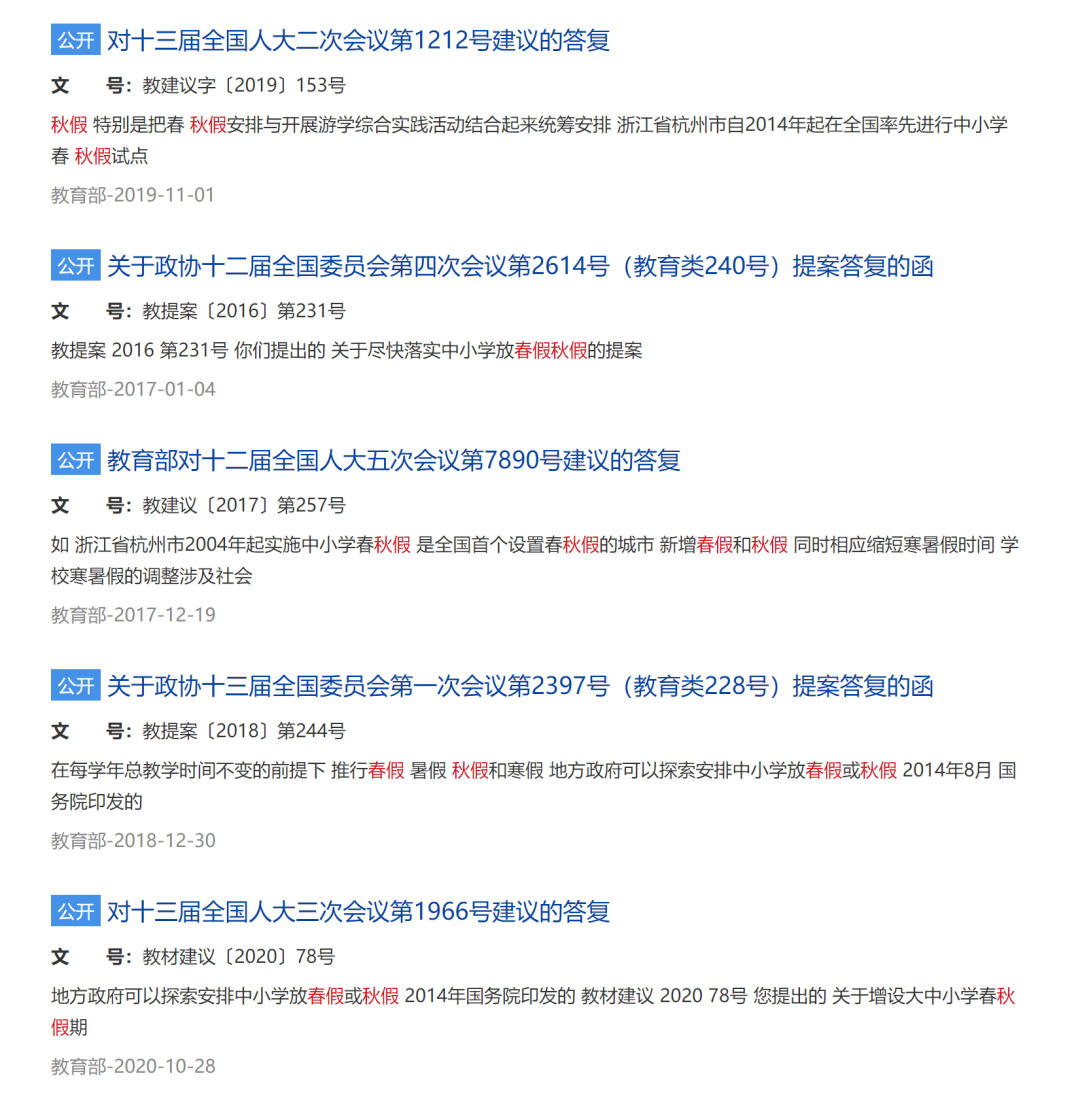Open the reply to NPC proposal No. 7890
Screen dimensions: 1080x1095
coord(394,461)
